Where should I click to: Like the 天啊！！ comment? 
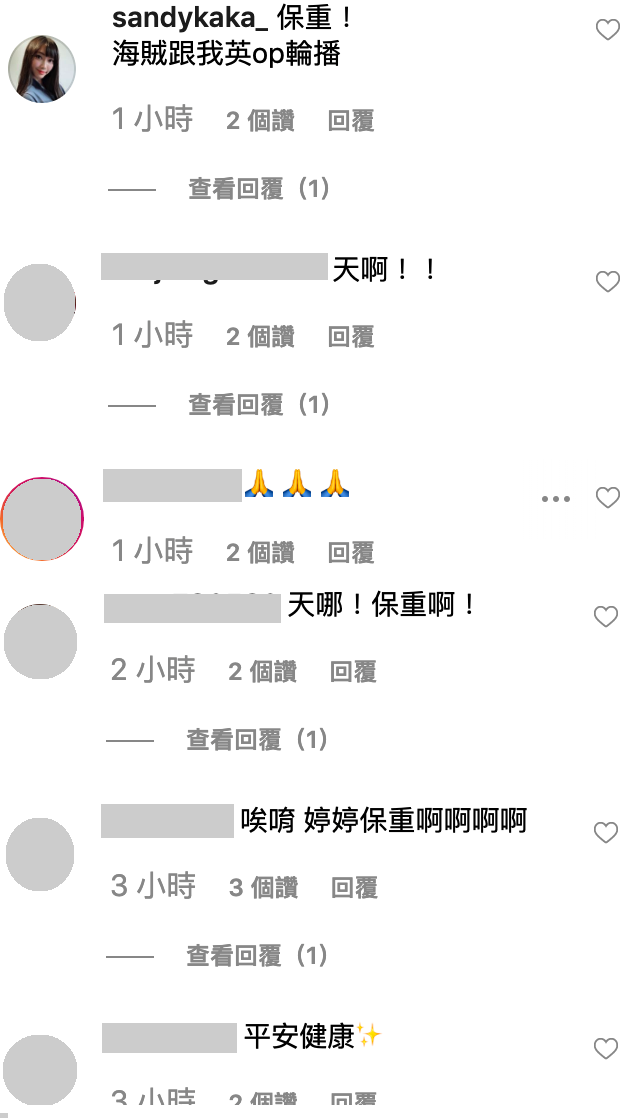point(607,282)
